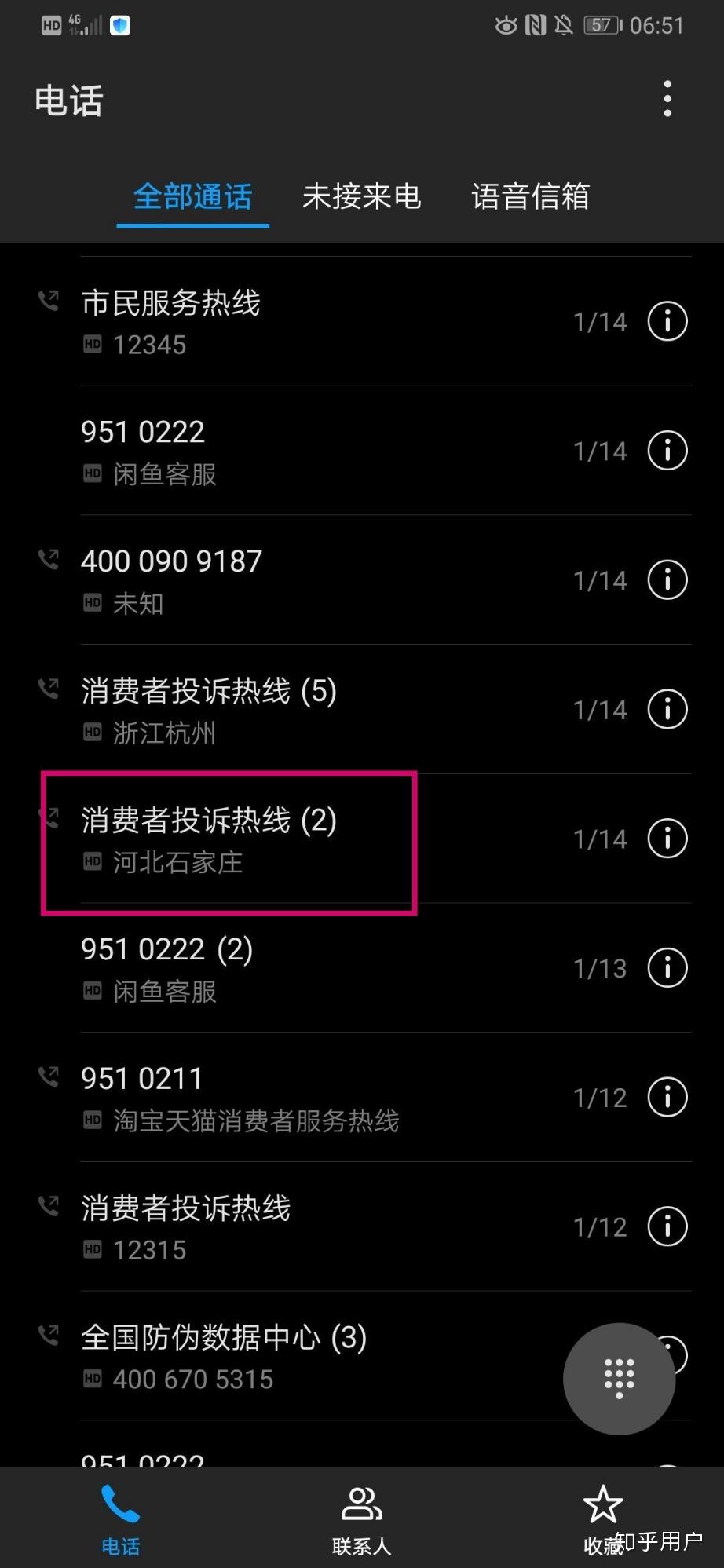
Task: View call details for 市民服务热线
Action: click(667, 321)
